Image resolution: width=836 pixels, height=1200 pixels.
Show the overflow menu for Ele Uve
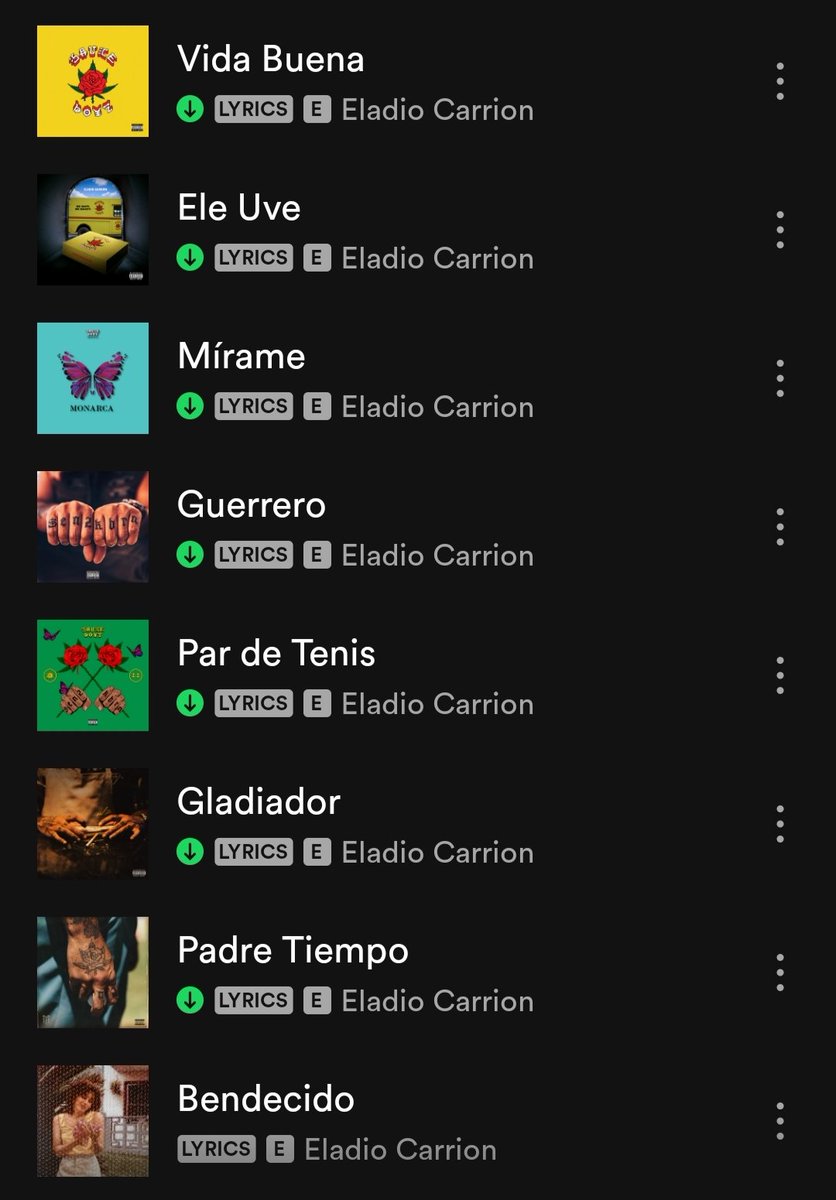780,230
